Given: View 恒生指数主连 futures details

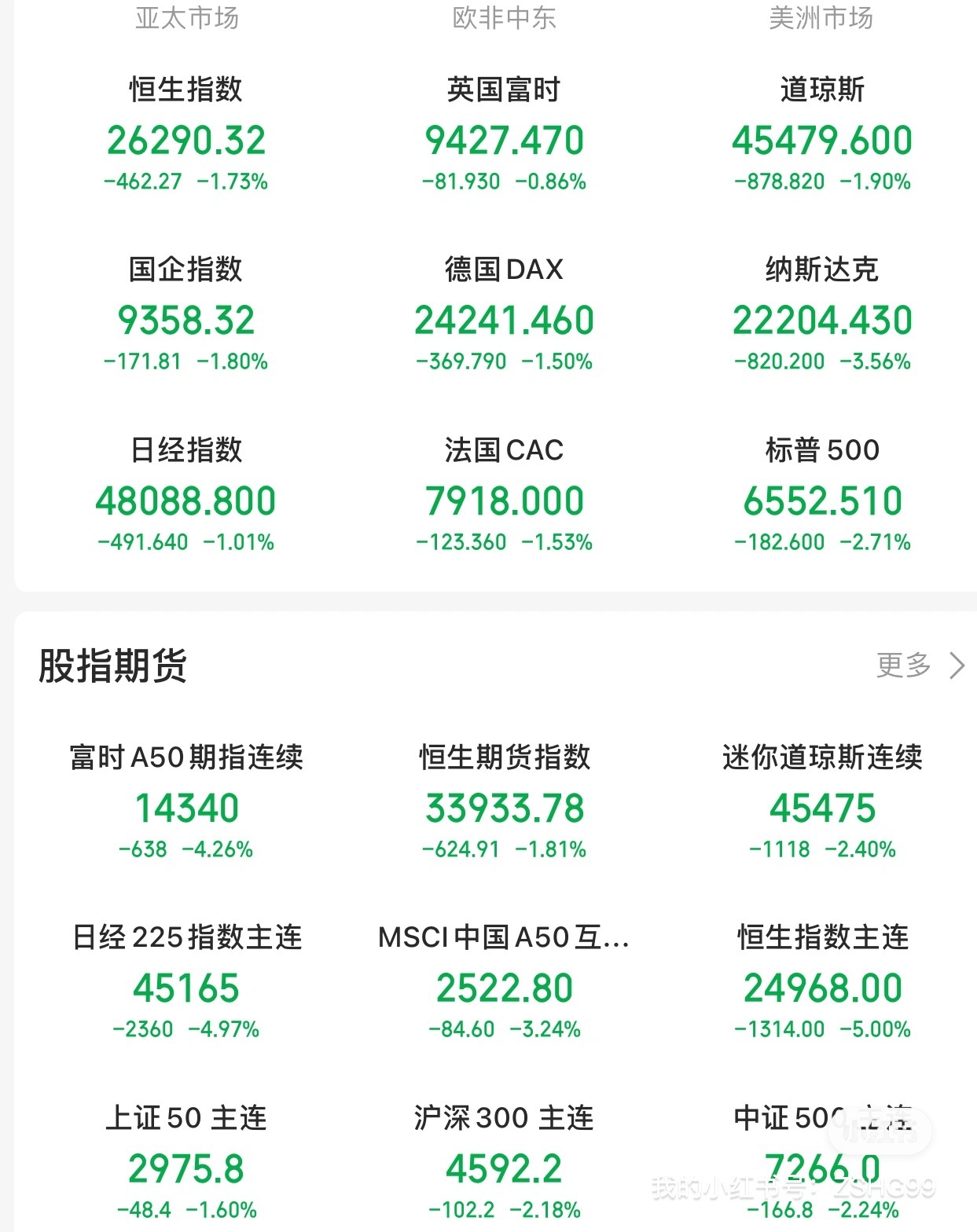Looking at the screenshot, I should [x=821, y=983].
